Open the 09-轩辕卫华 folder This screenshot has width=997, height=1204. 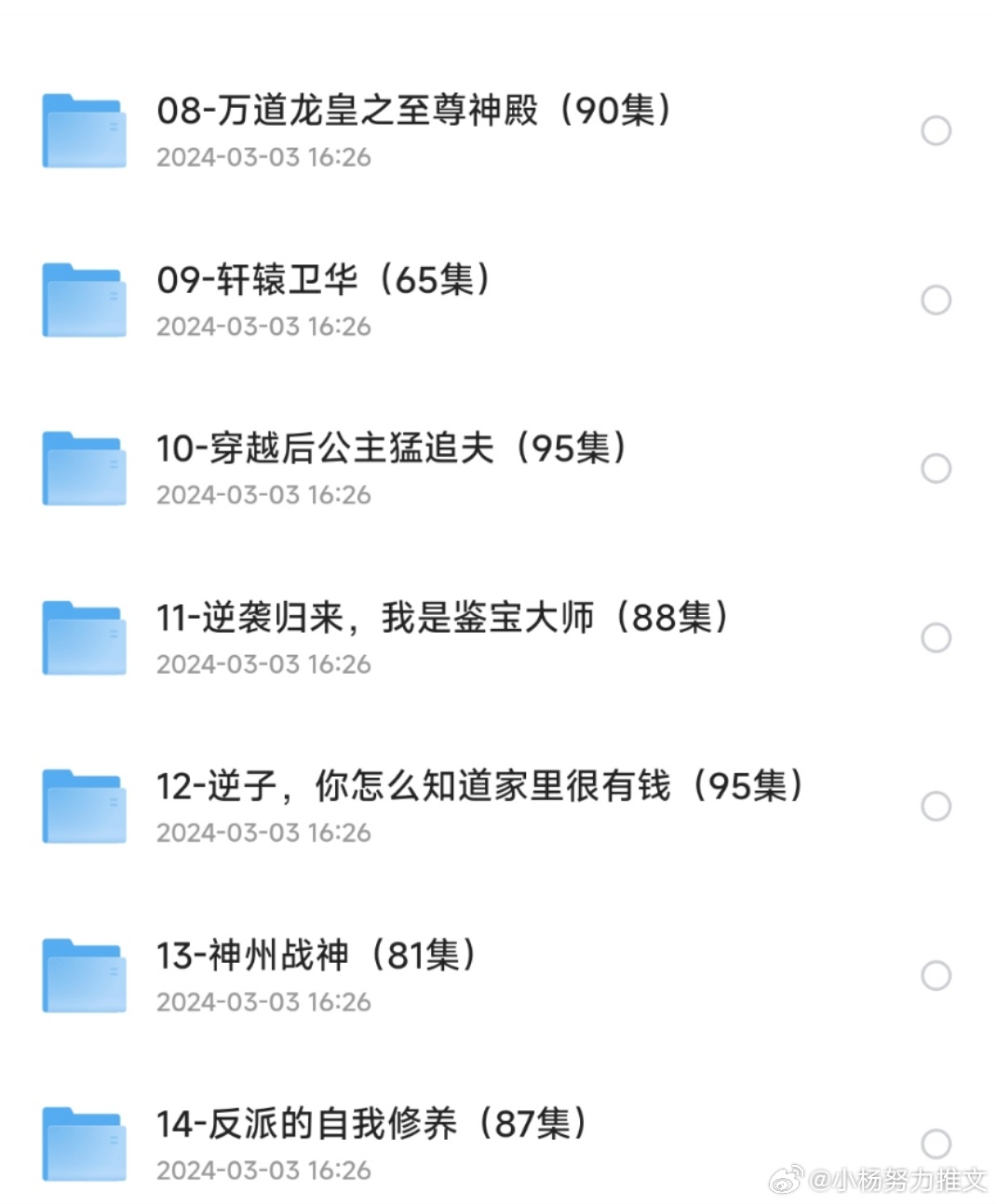tap(323, 281)
